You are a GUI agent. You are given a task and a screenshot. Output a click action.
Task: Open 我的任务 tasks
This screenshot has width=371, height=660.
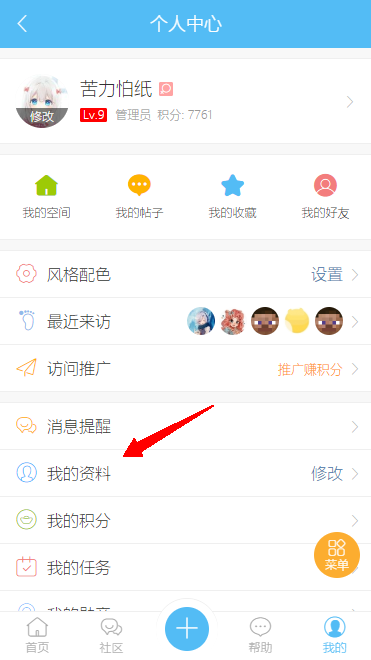coord(185,567)
